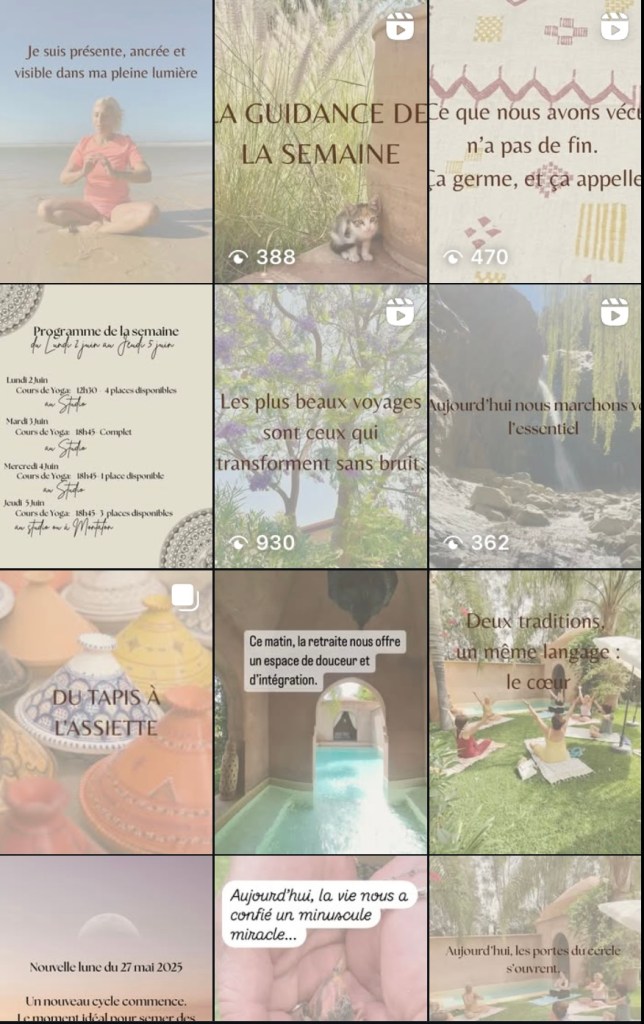The image size is (644, 1024).
Task: Open the post about 'un minuscule miracle'
Action: 321,940
